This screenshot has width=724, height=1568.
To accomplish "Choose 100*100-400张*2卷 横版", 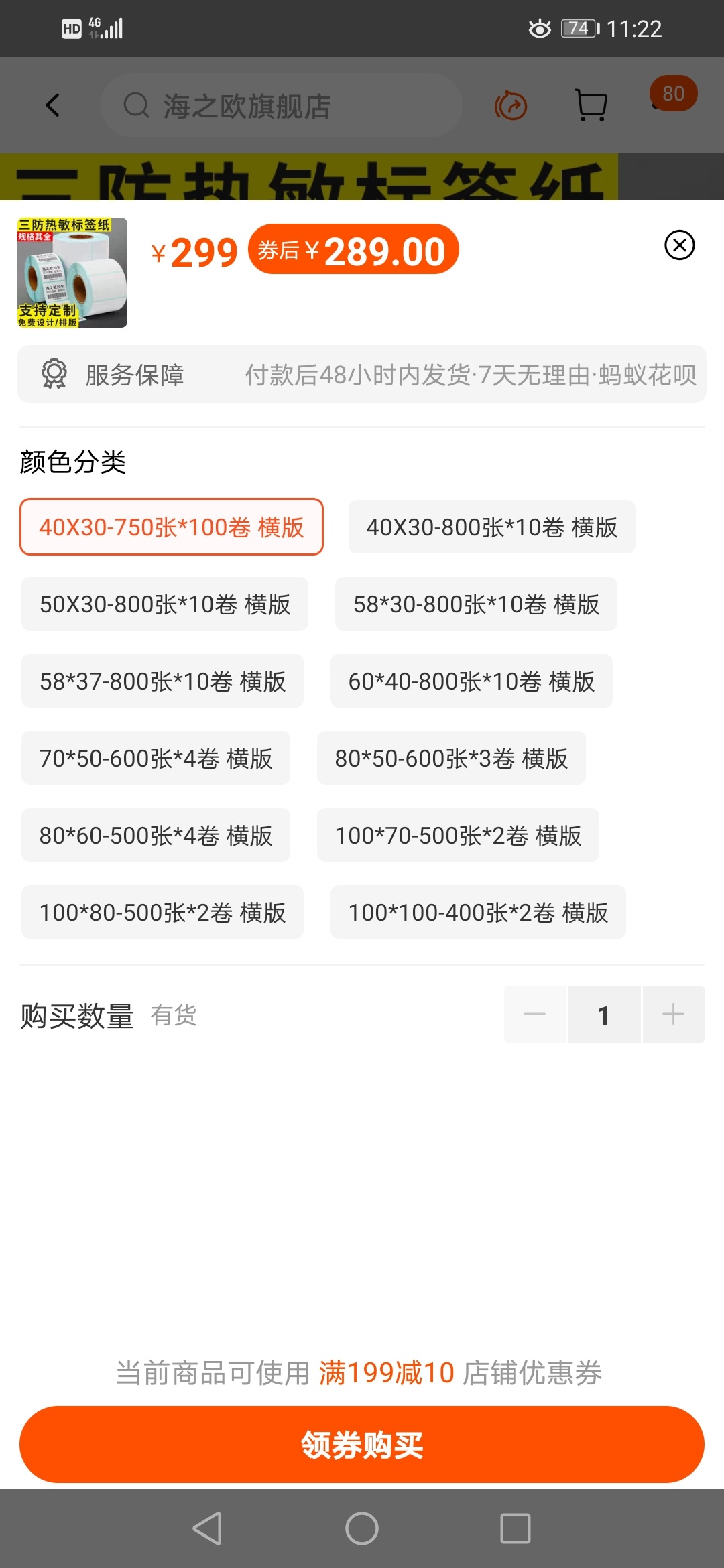I will [478, 912].
